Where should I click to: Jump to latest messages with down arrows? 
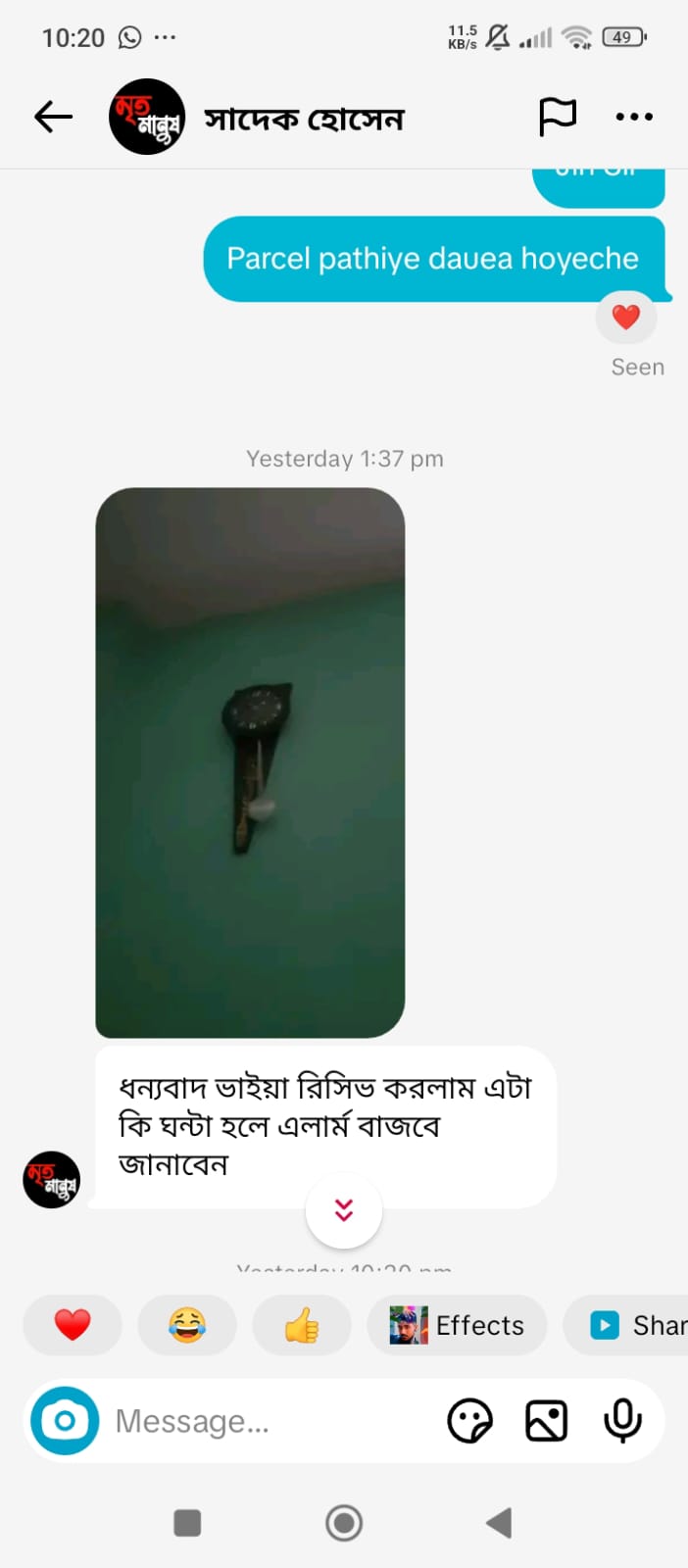pyautogui.click(x=344, y=1210)
